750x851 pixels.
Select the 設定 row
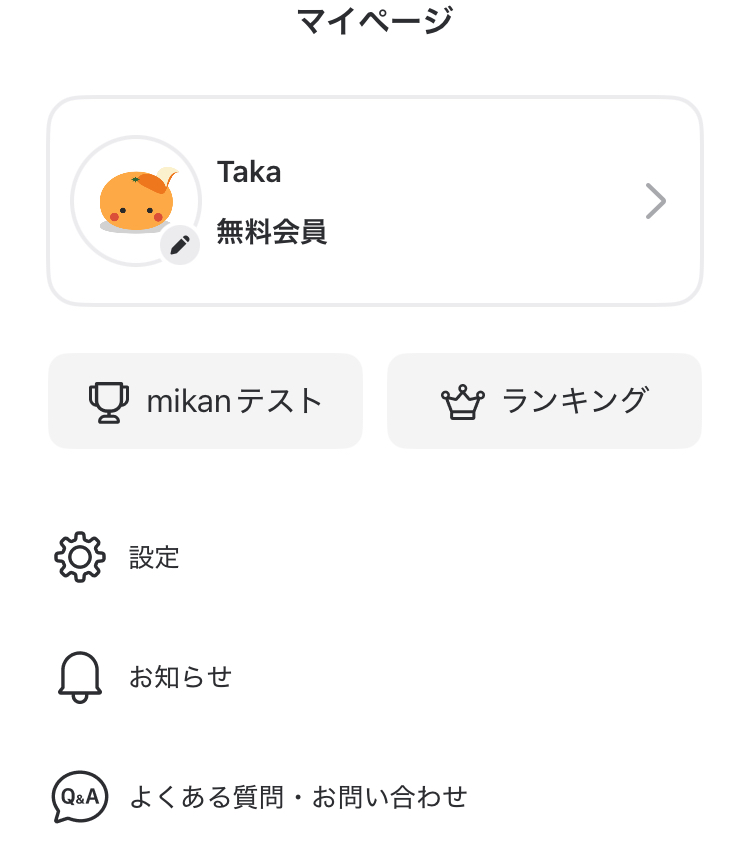pyautogui.click(x=152, y=558)
